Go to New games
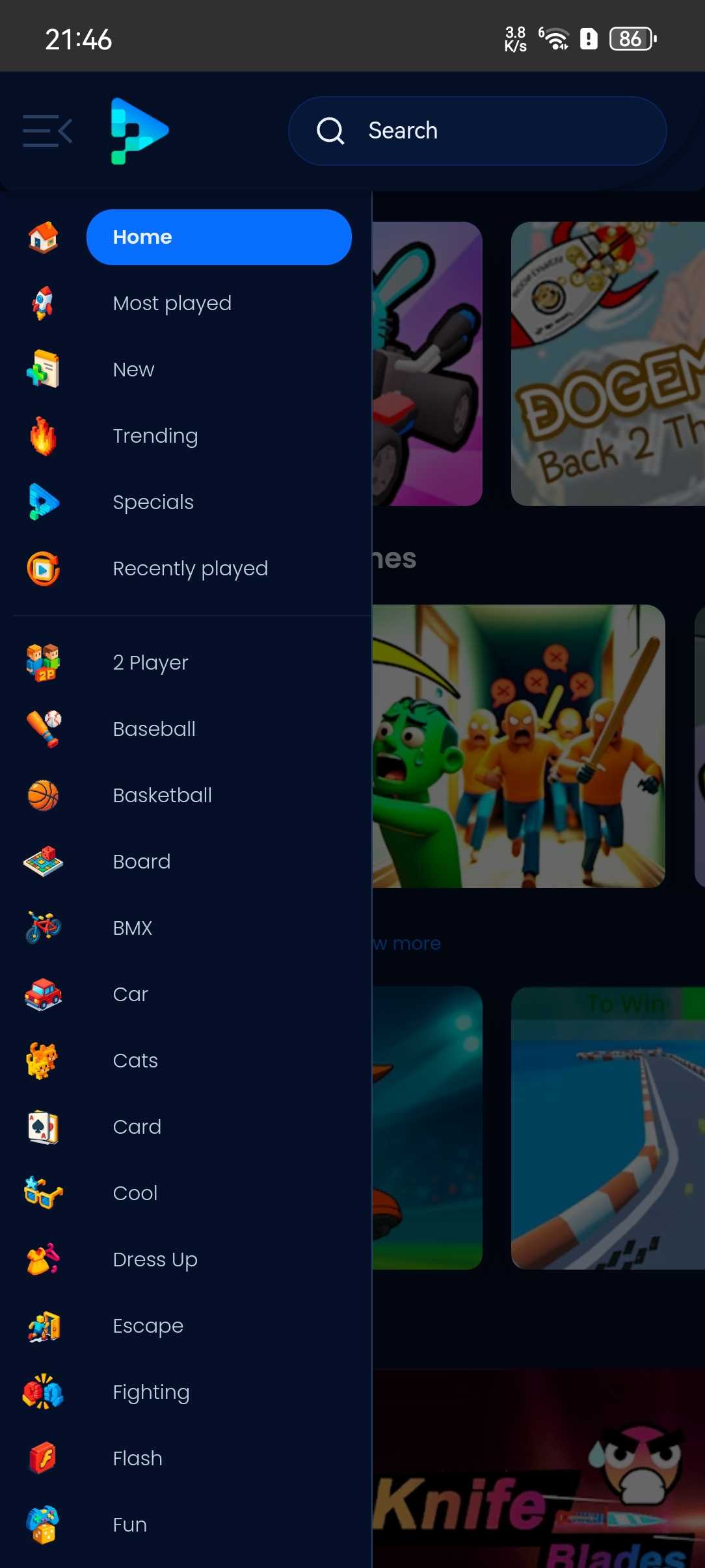 [133, 370]
